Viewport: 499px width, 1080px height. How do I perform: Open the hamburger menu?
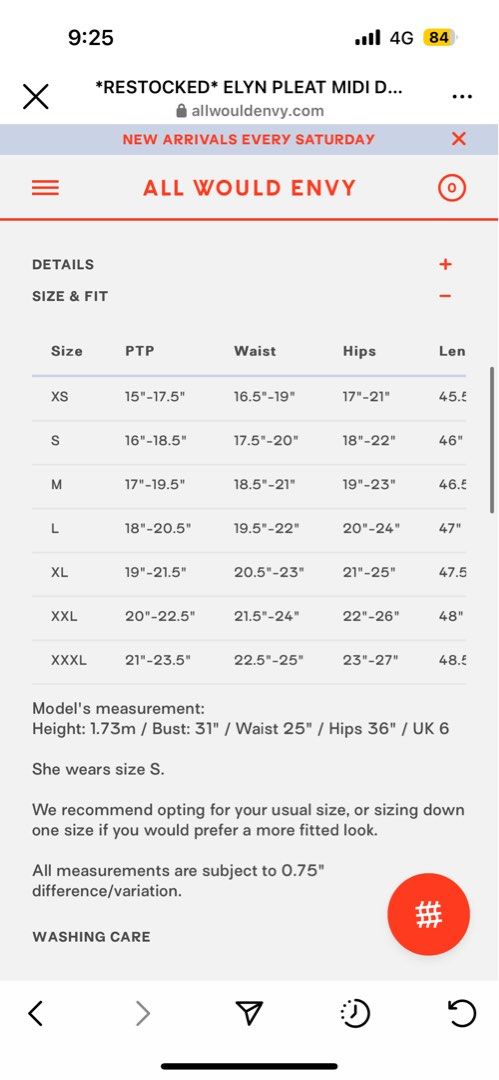tap(45, 188)
